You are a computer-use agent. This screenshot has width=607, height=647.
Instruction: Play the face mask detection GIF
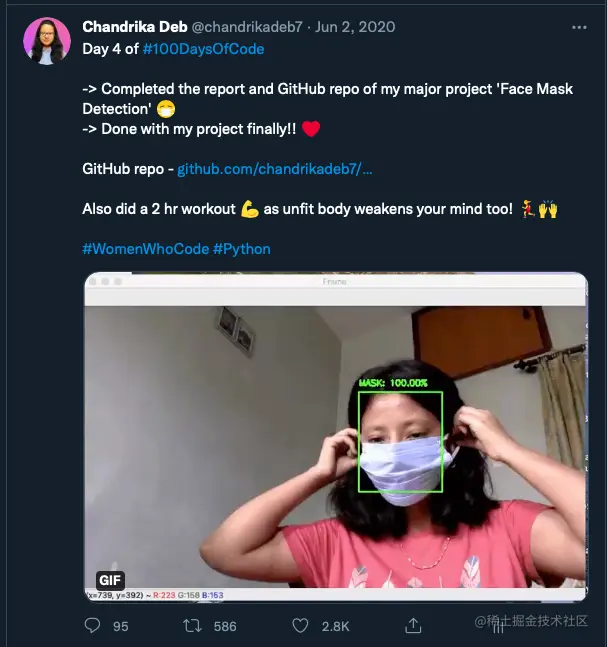pos(335,437)
